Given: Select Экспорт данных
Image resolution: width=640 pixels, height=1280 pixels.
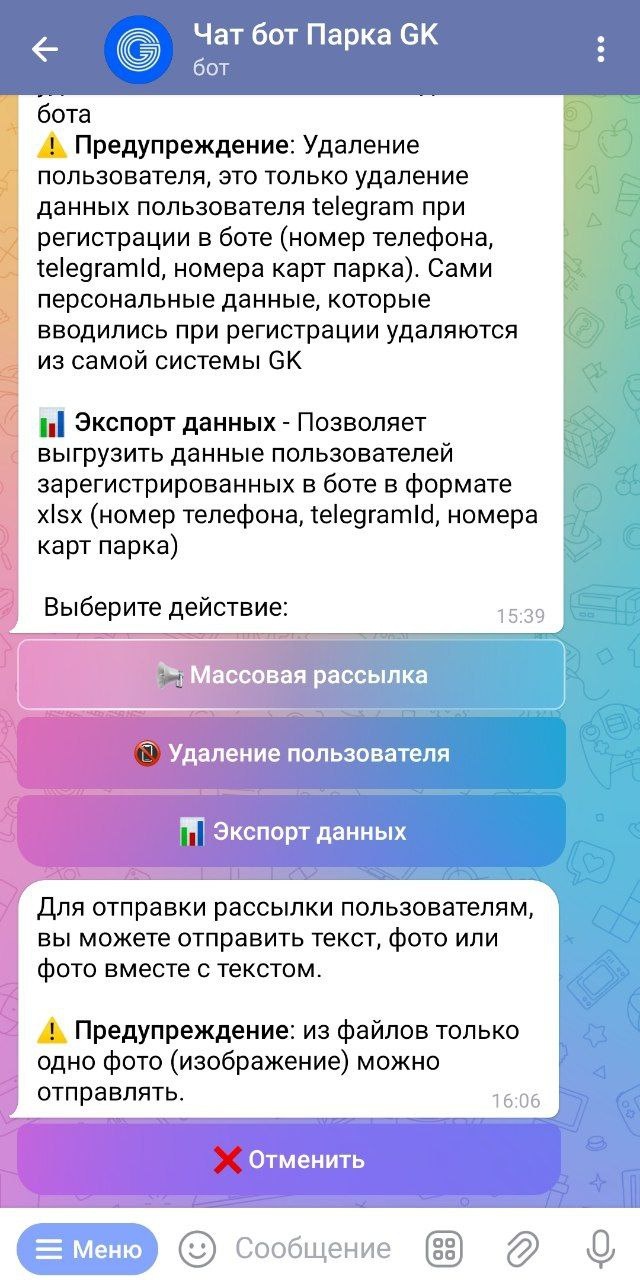Looking at the screenshot, I should 291,831.
